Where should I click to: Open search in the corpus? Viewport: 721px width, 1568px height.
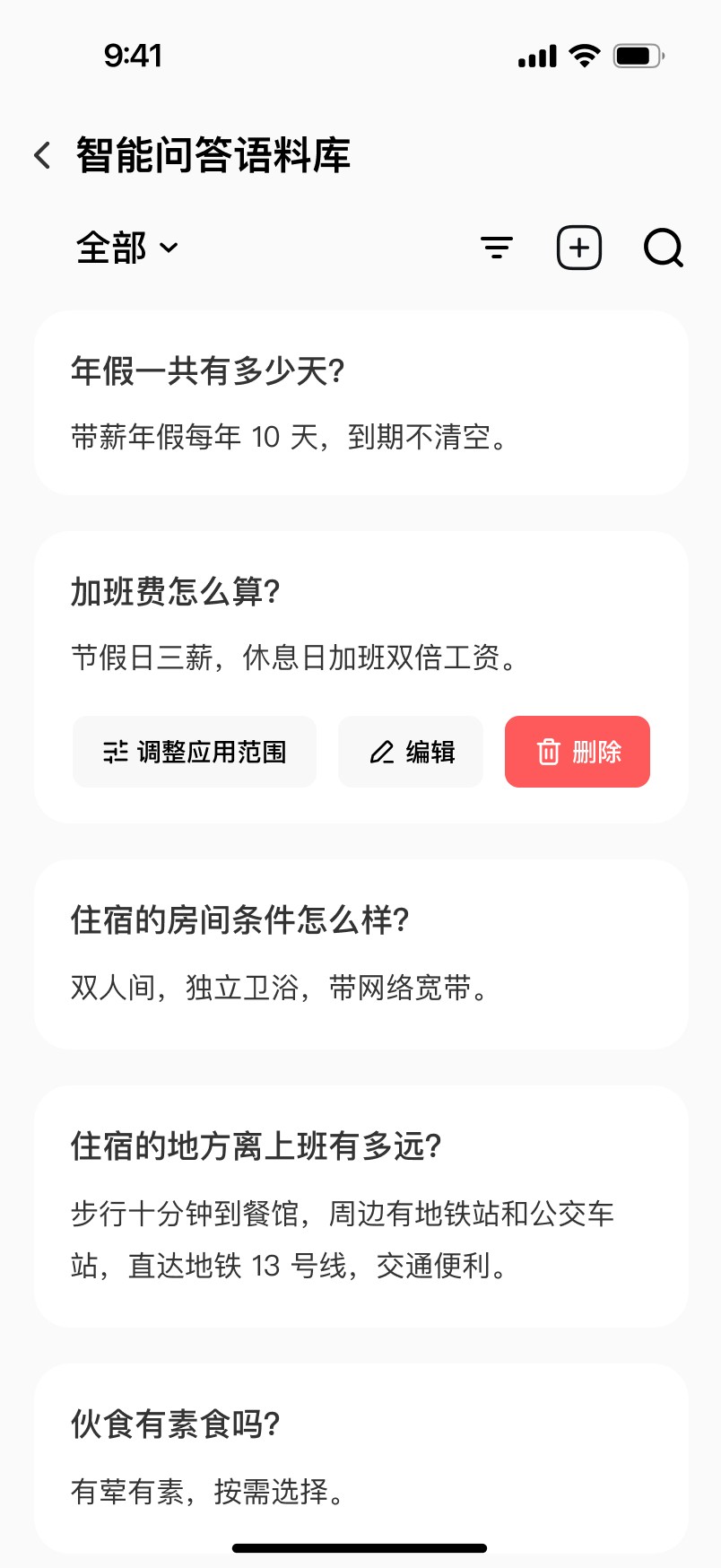pyautogui.click(x=664, y=248)
